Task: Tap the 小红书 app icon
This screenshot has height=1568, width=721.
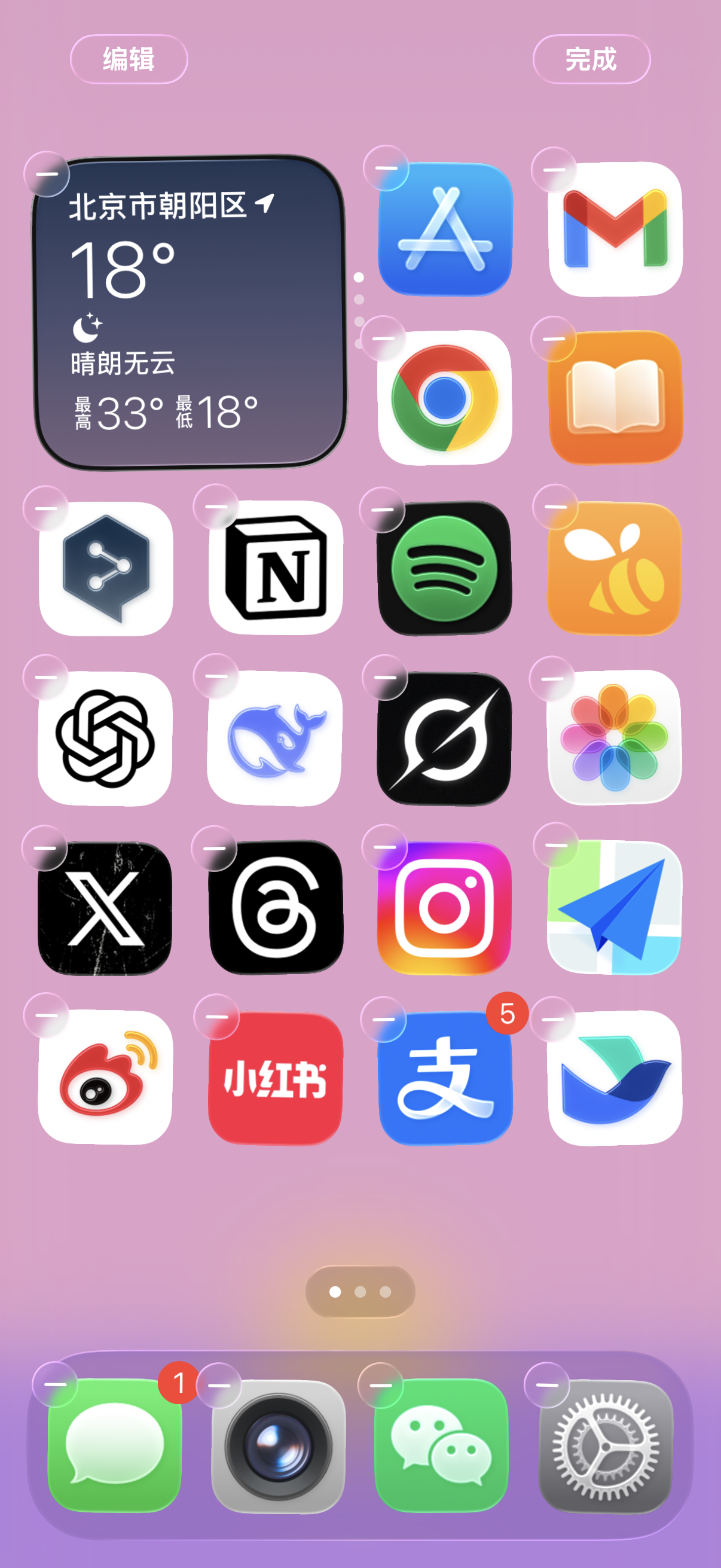Action: 276,1078
